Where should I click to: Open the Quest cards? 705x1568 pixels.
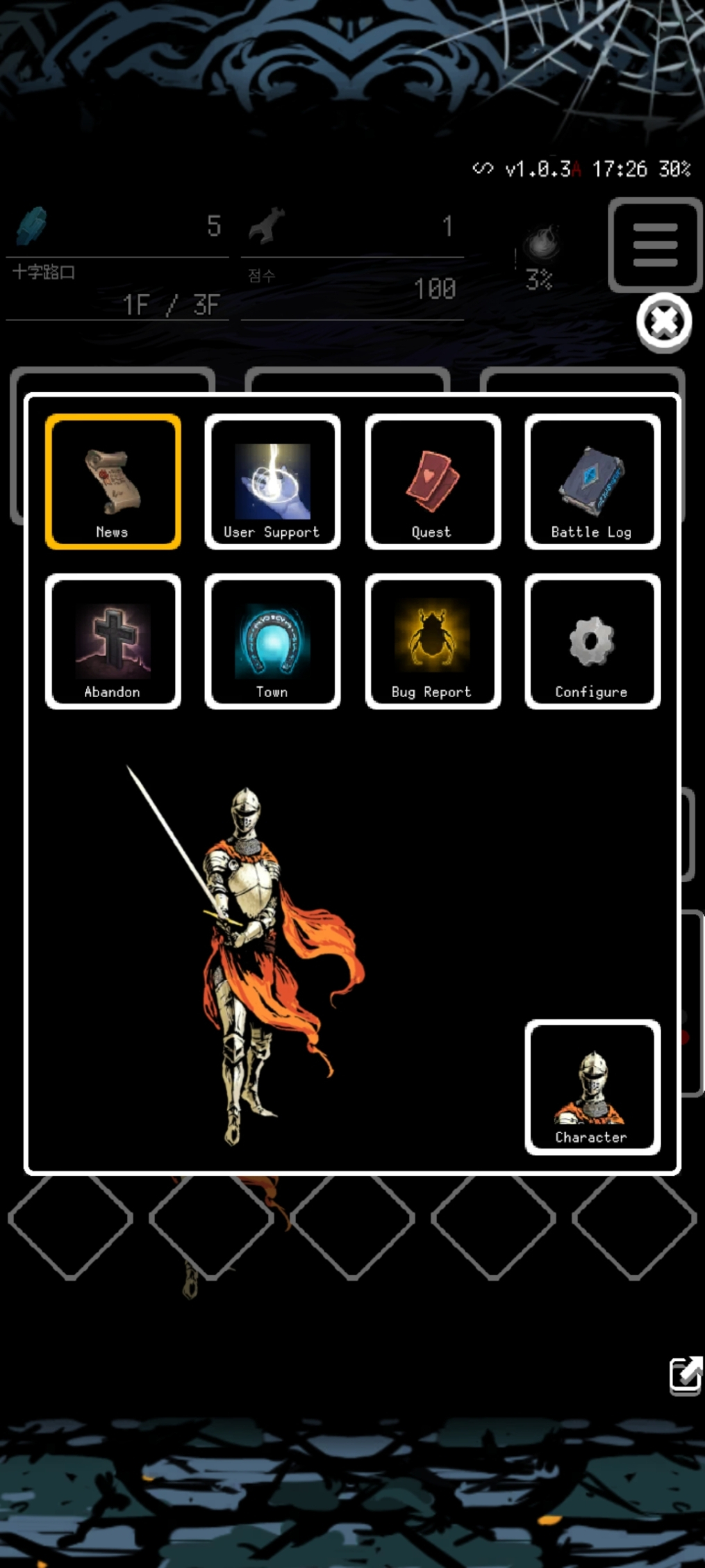tap(433, 482)
